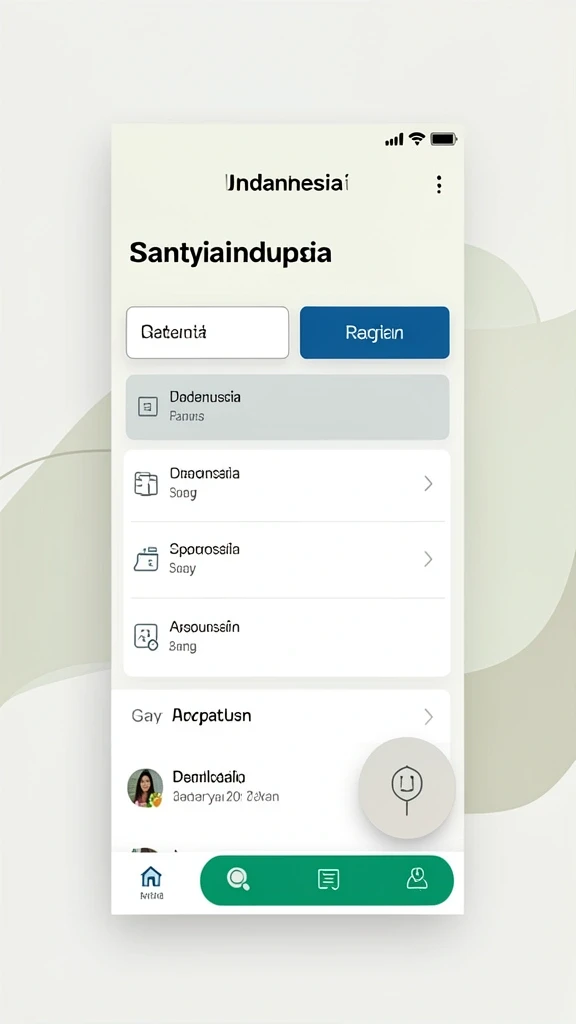576x1024 pixels.
Task: Open the Drponsalia list row
Action: point(287,483)
